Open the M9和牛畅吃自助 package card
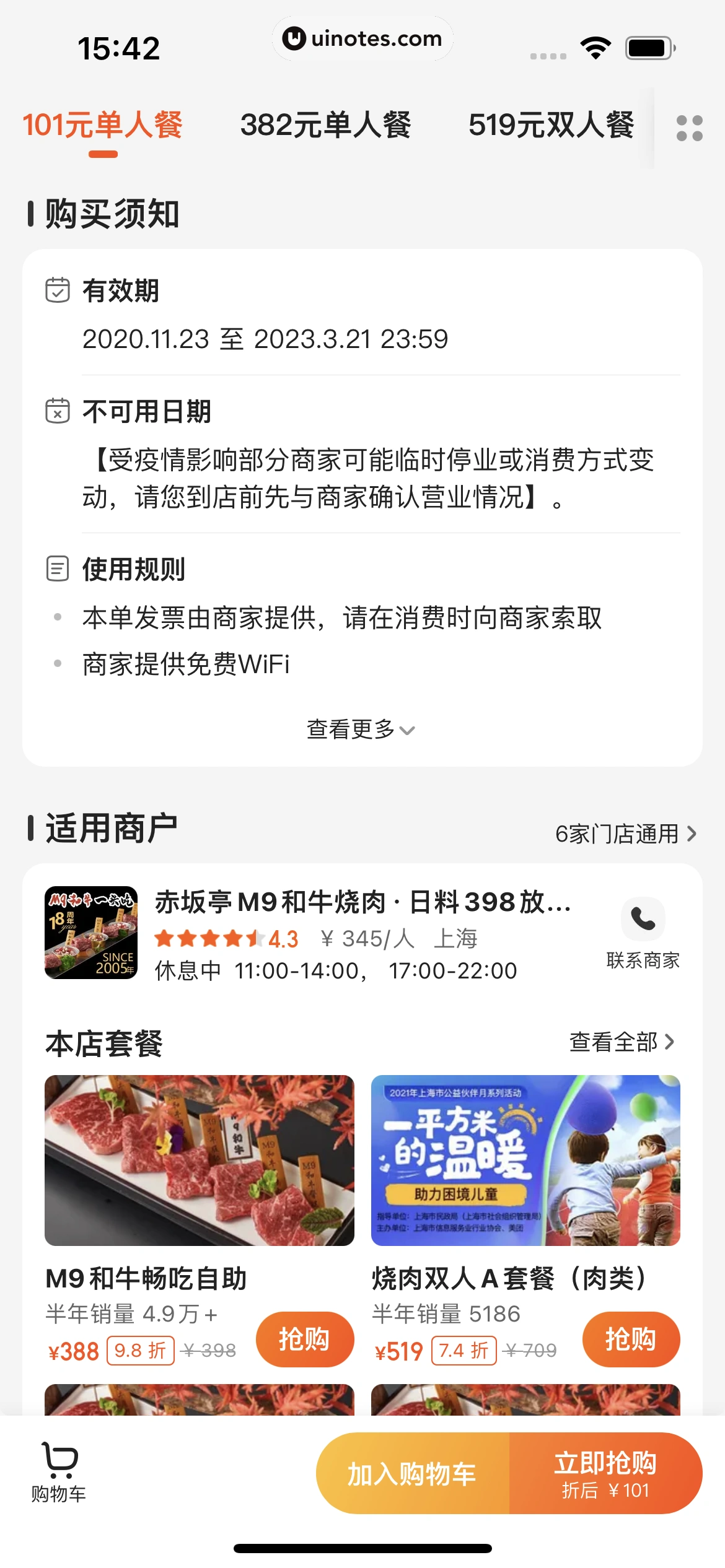Screen dimensions: 725x1568 pyautogui.click(x=199, y=1161)
